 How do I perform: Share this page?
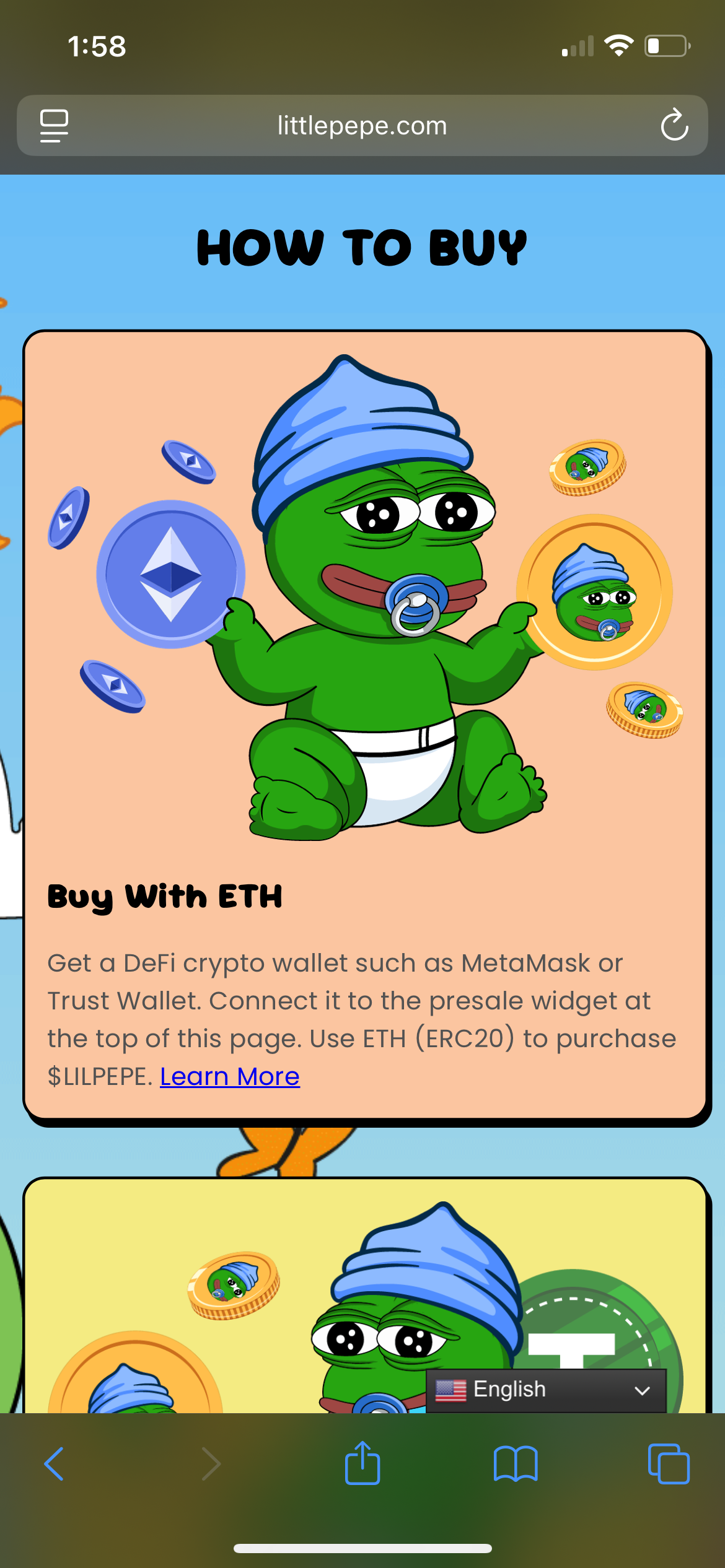point(362,1463)
